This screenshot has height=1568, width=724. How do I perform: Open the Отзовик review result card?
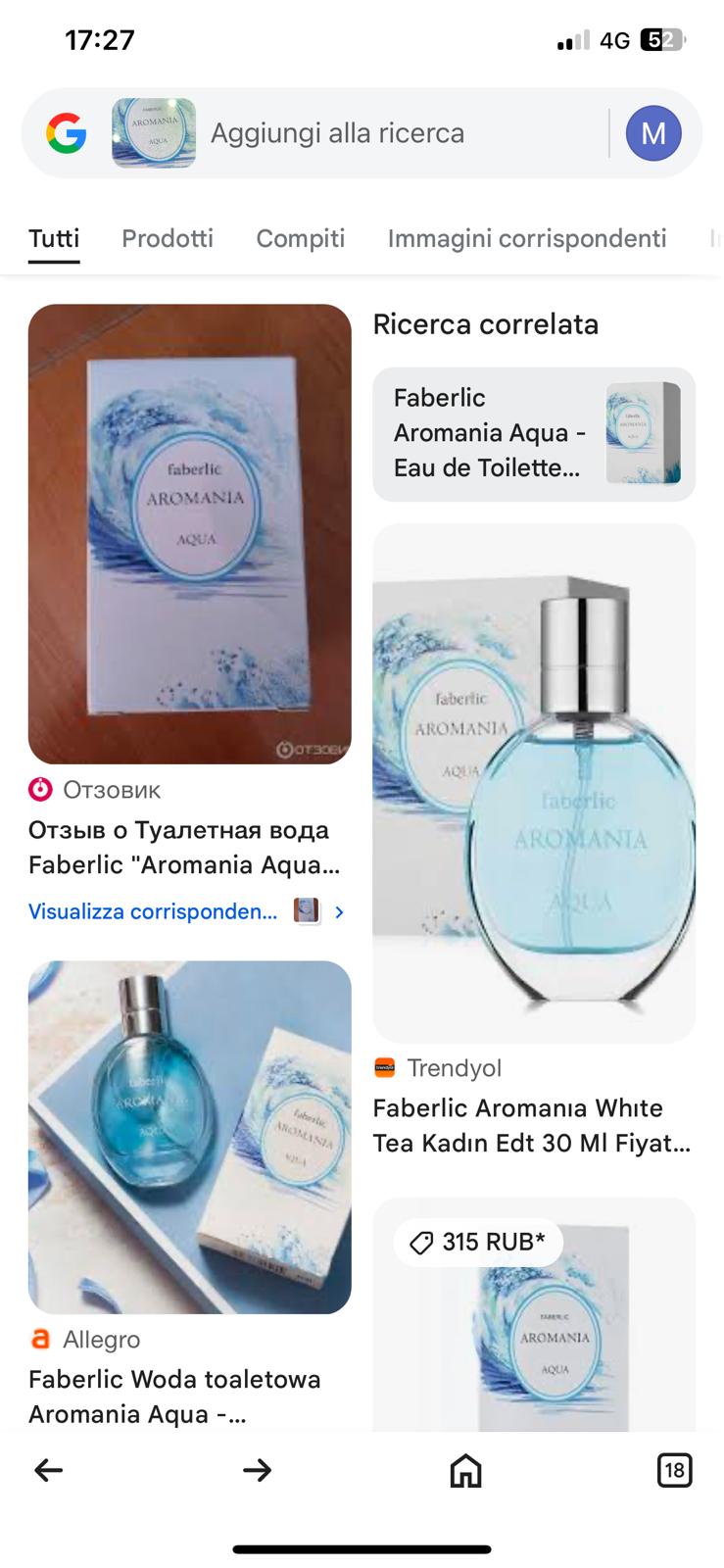point(189,591)
